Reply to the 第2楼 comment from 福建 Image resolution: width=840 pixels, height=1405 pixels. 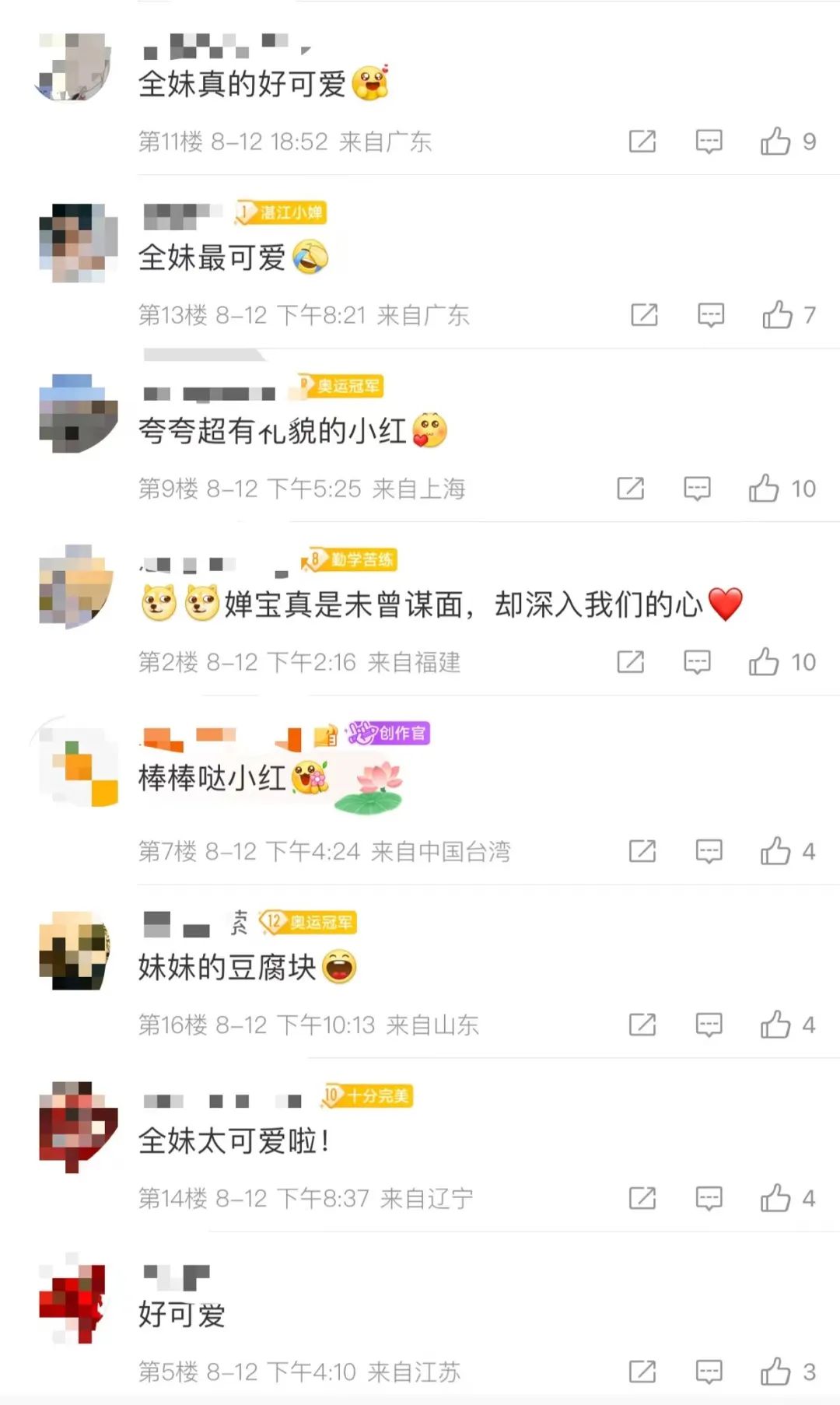(x=697, y=662)
